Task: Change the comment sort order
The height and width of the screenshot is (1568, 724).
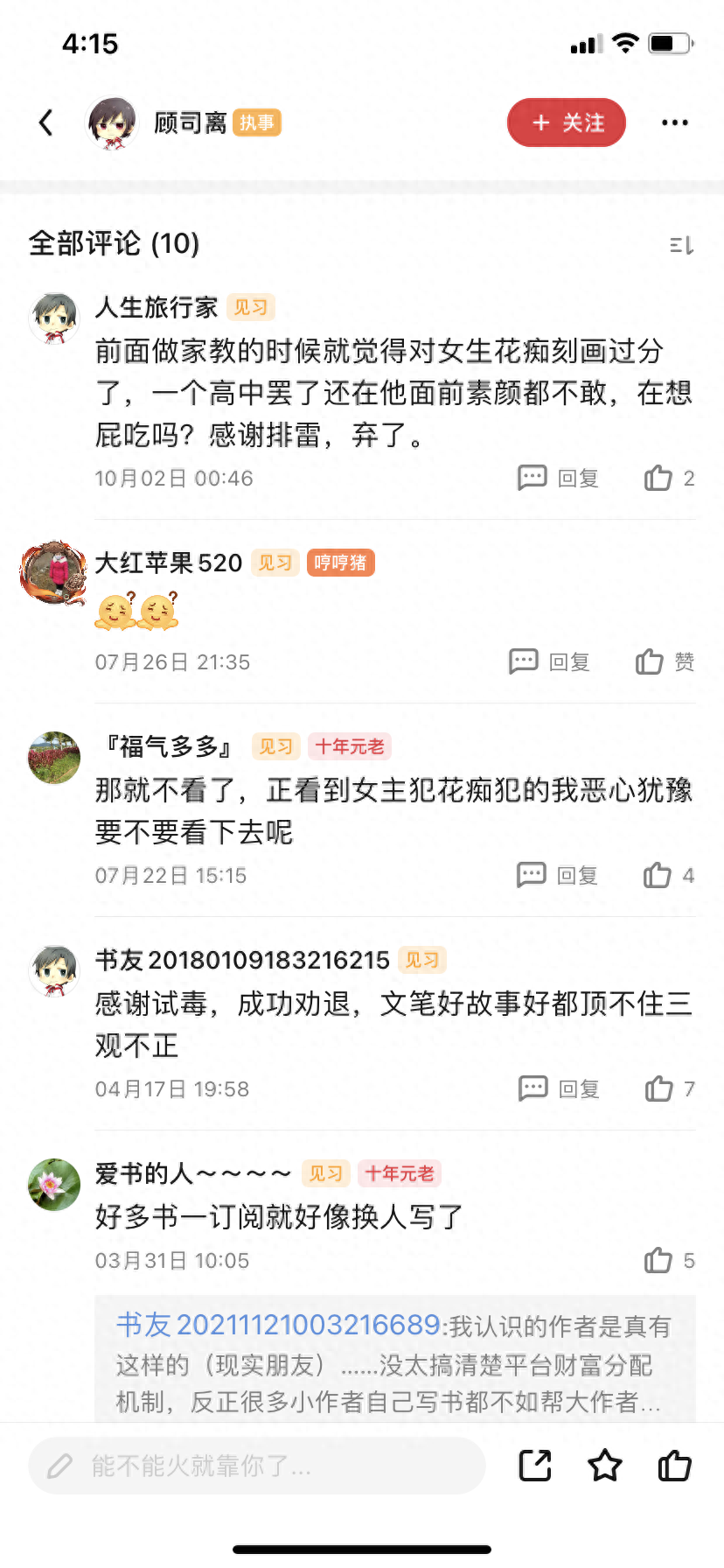Action: click(681, 245)
